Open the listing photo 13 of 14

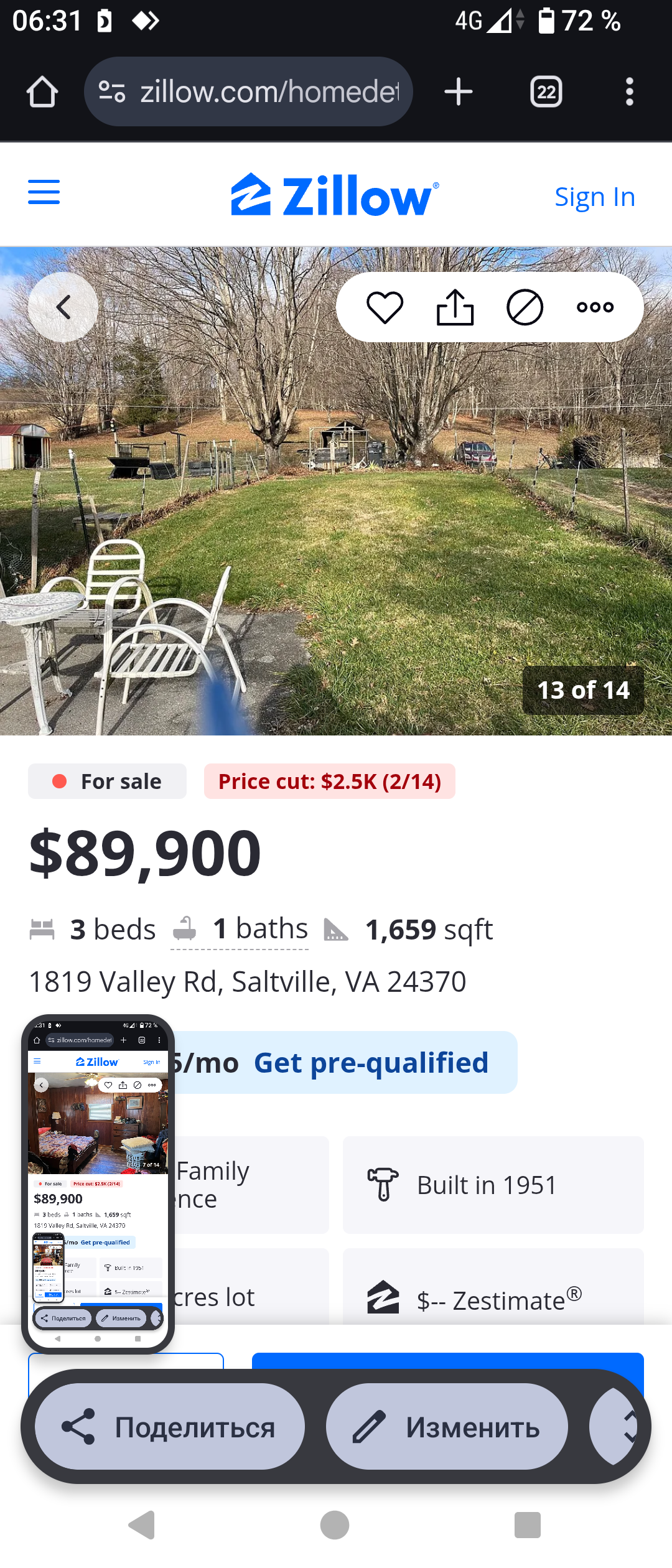(336, 491)
